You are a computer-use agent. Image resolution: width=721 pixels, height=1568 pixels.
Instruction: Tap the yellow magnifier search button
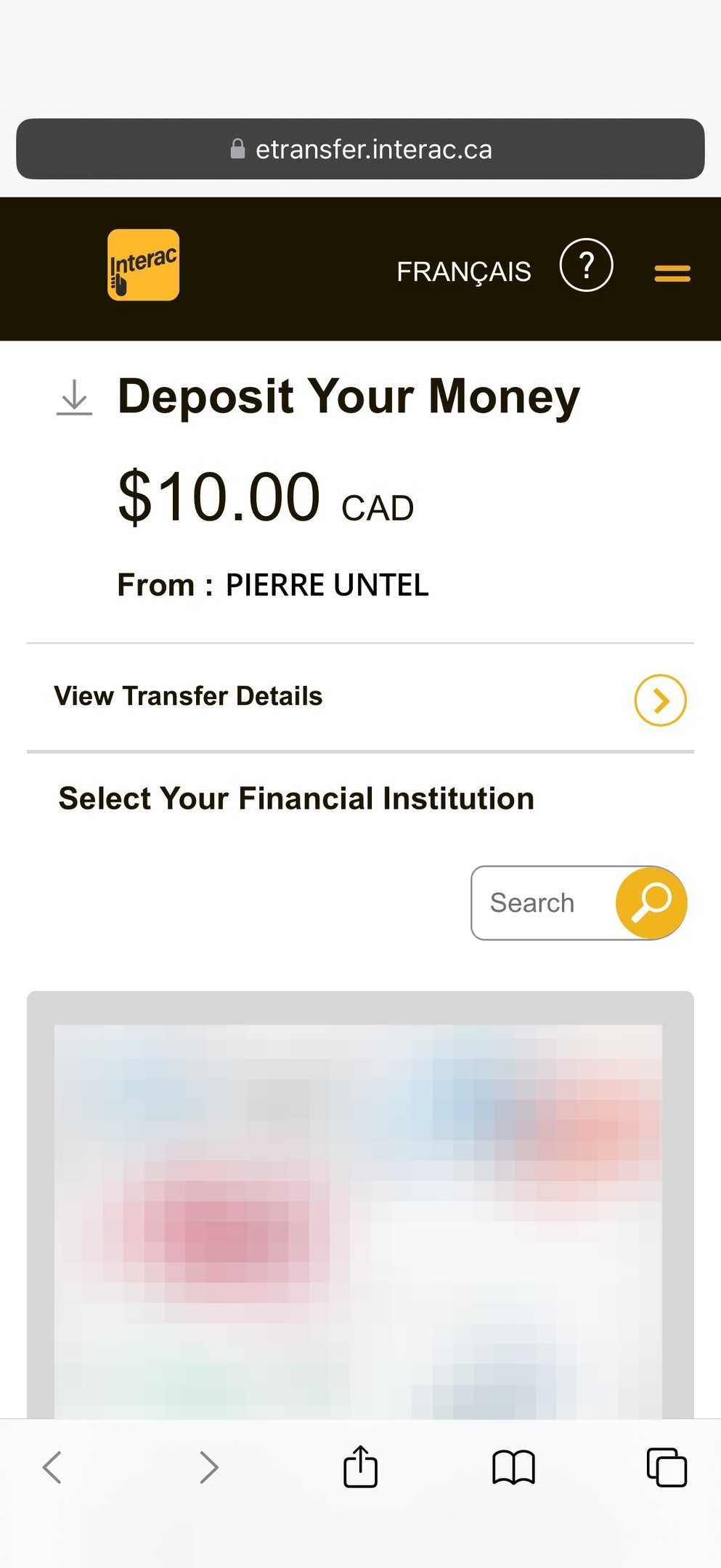(x=651, y=903)
